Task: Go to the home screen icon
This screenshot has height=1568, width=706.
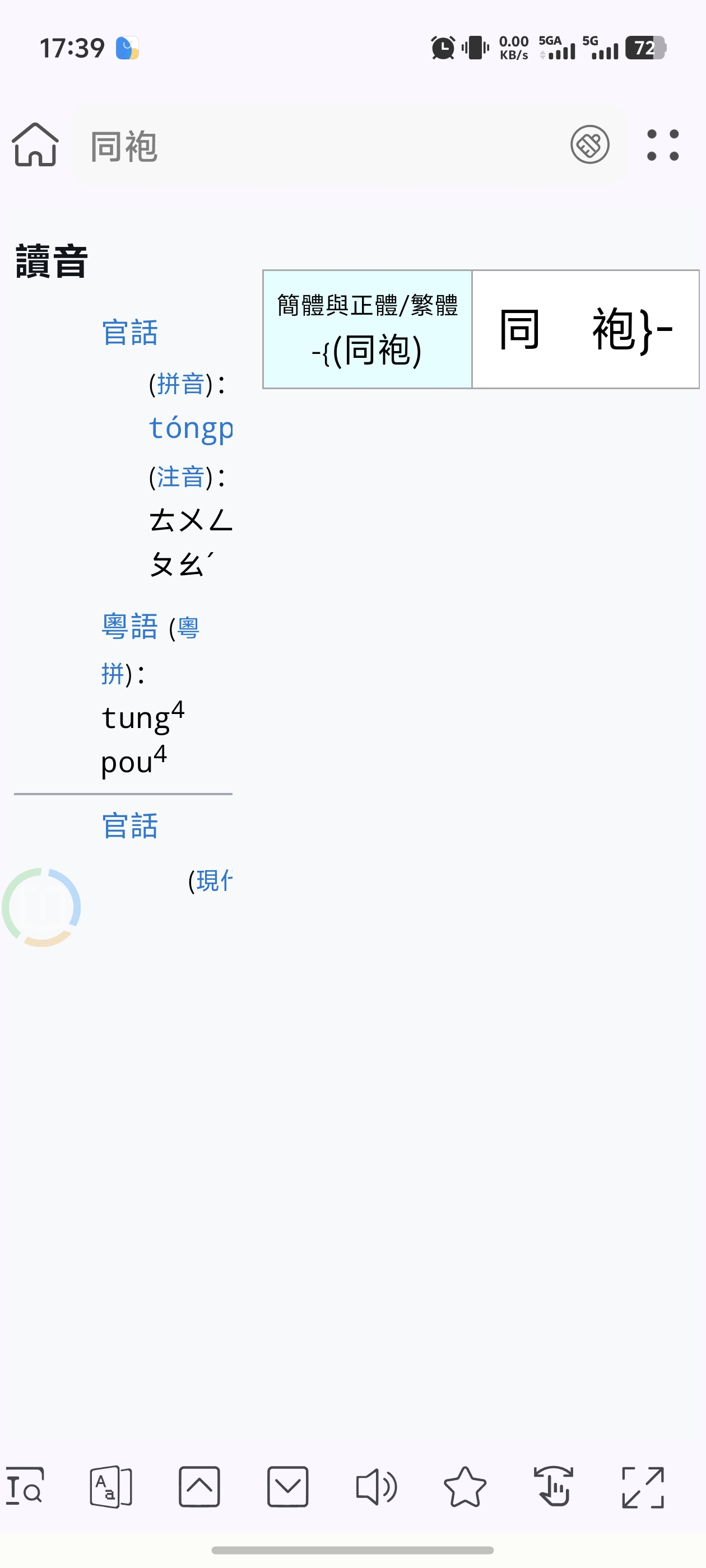Action: [35, 145]
